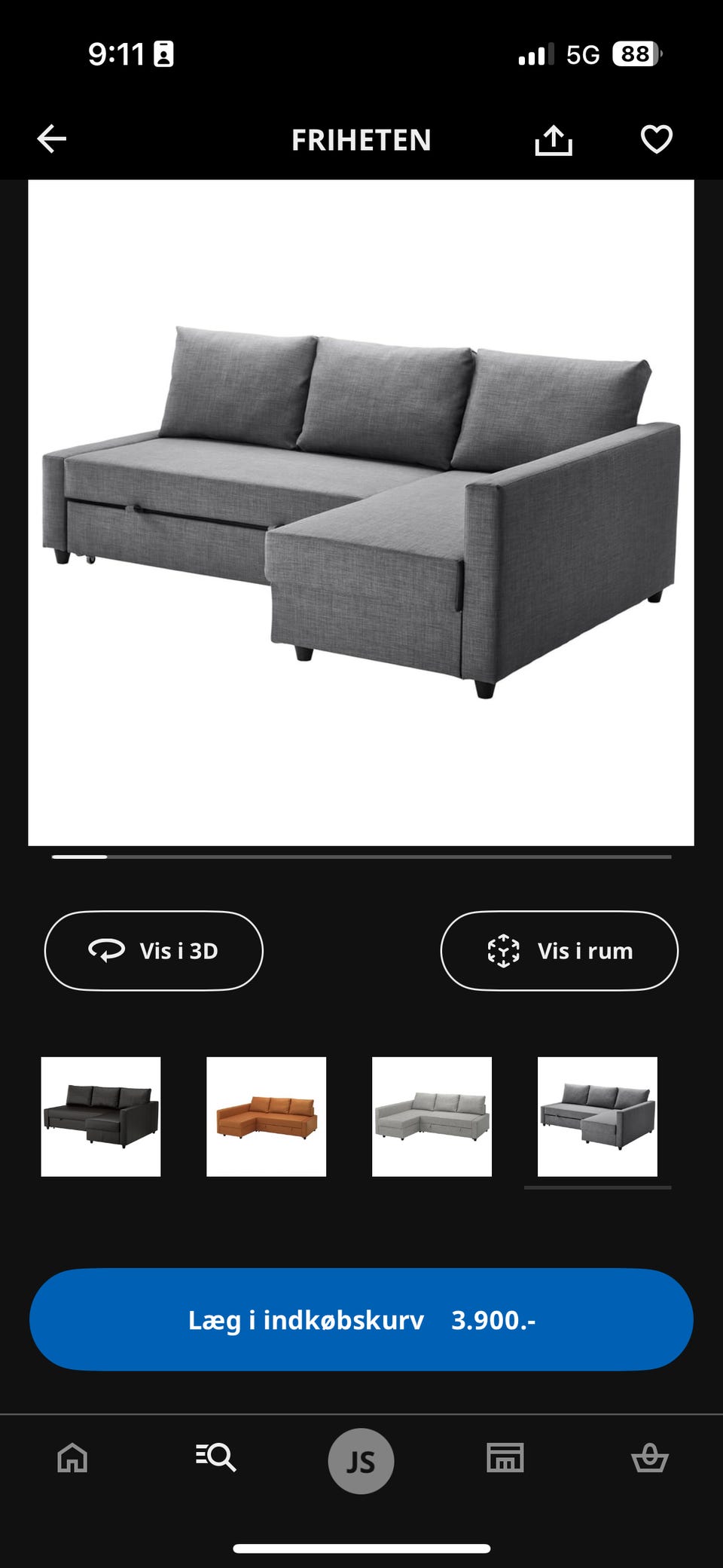Viewport: 723px width, 1568px height.
Task: Open the shopping basket icon
Action: (x=650, y=1459)
